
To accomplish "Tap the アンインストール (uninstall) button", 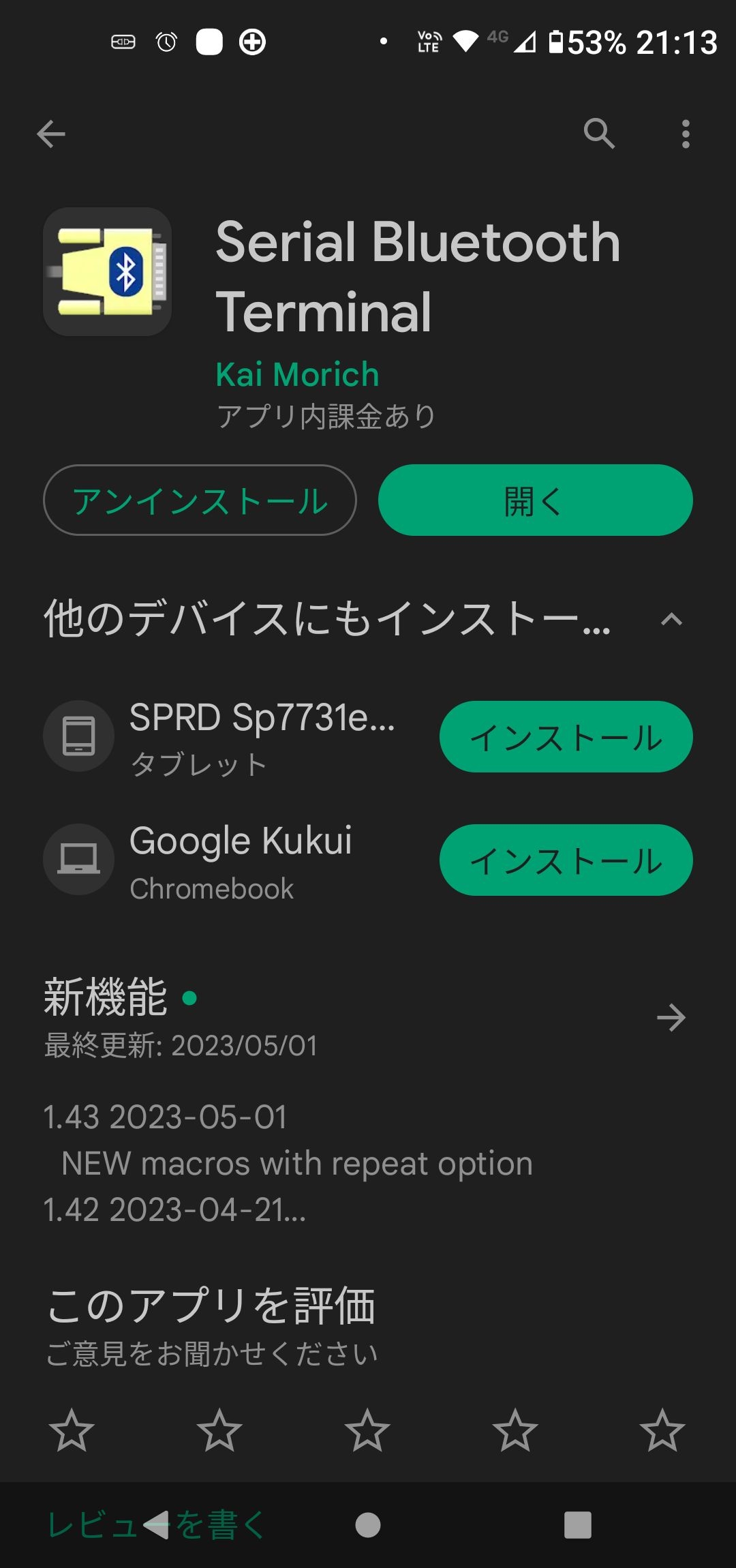I will click(200, 500).
